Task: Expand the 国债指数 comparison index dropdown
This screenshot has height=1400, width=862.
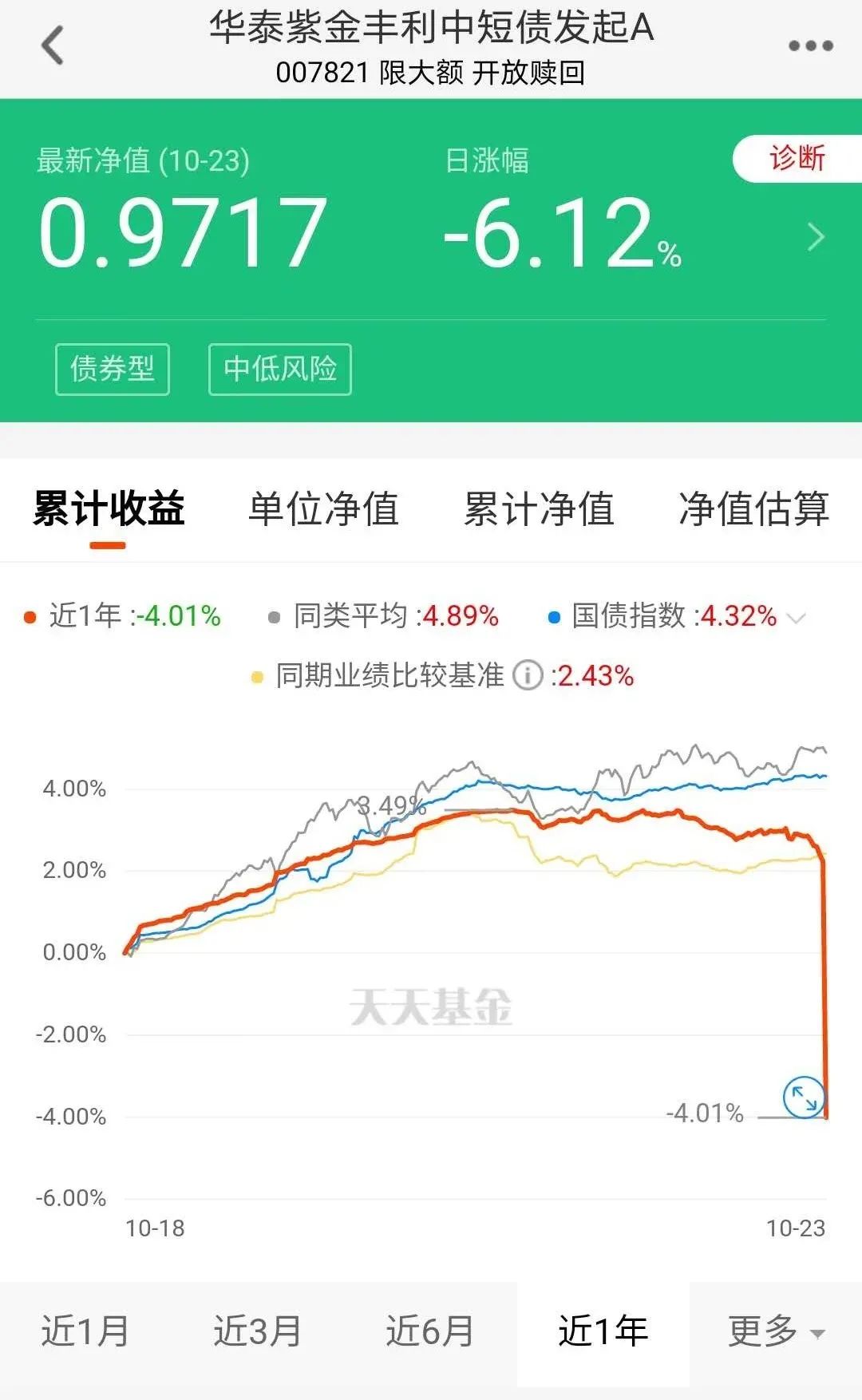Action: [797, 617]
